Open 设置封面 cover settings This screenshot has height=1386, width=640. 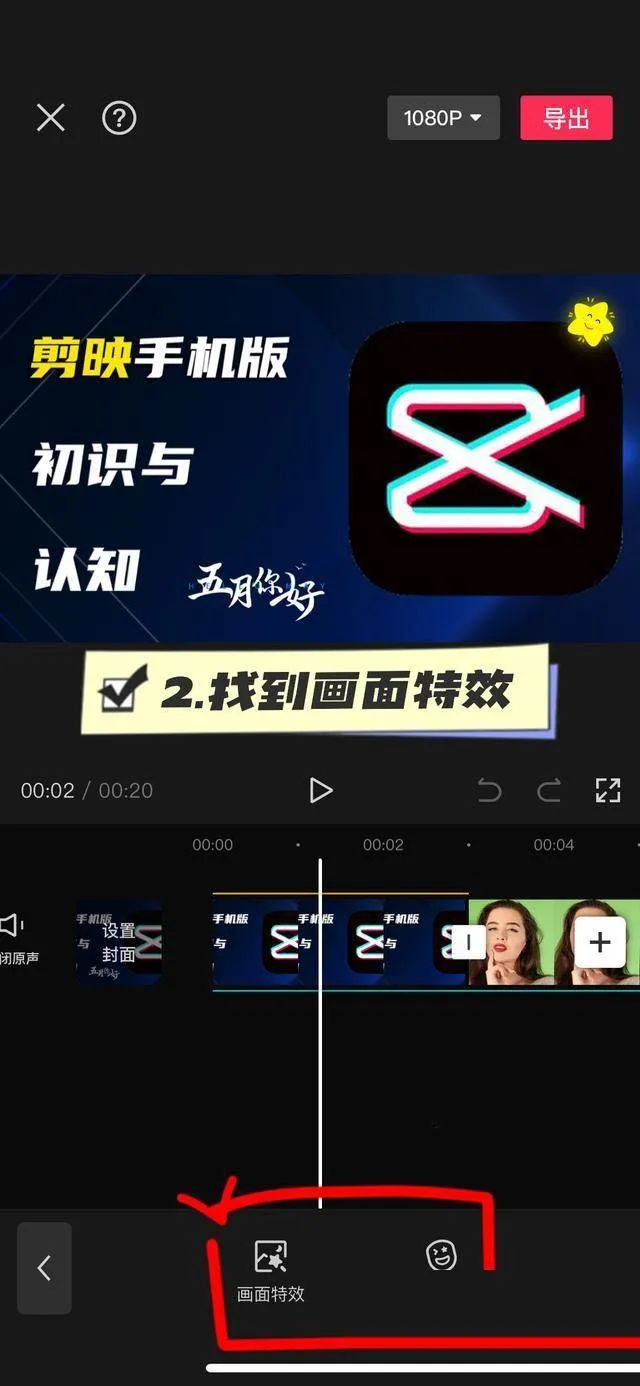(119, 943)
